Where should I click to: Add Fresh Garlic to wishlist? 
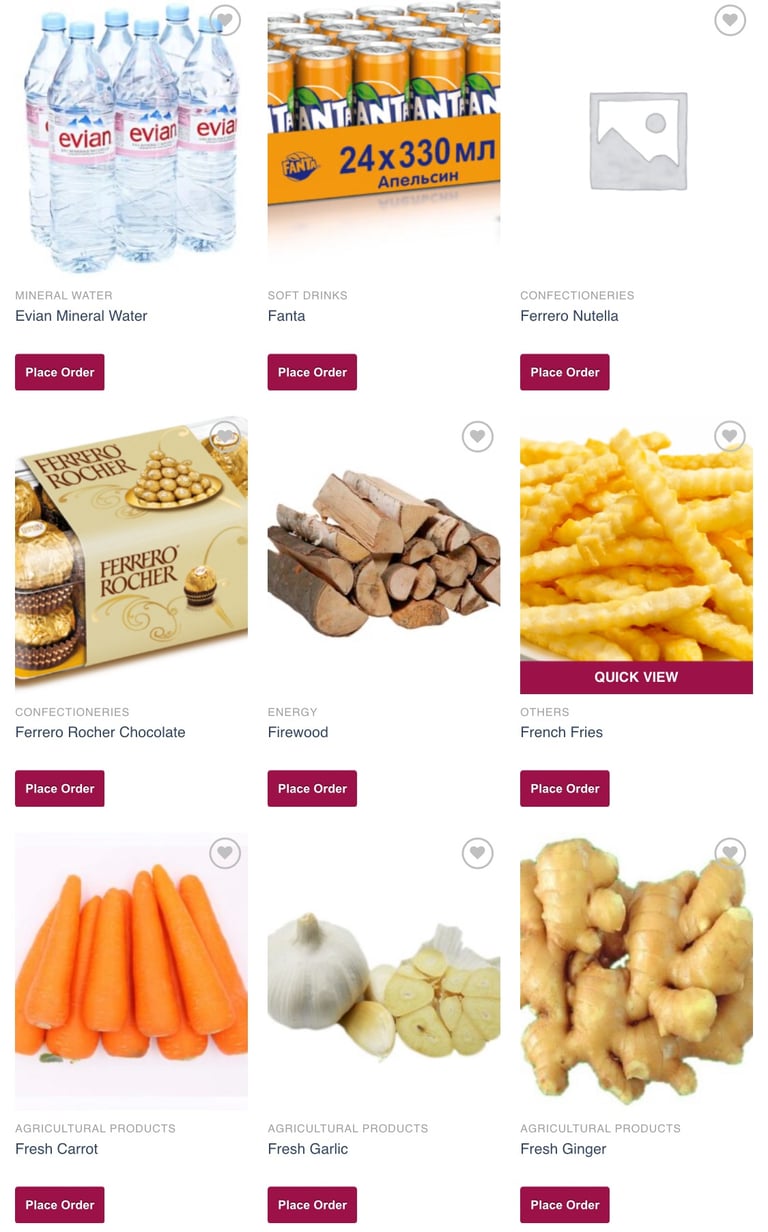pos(478,853)
